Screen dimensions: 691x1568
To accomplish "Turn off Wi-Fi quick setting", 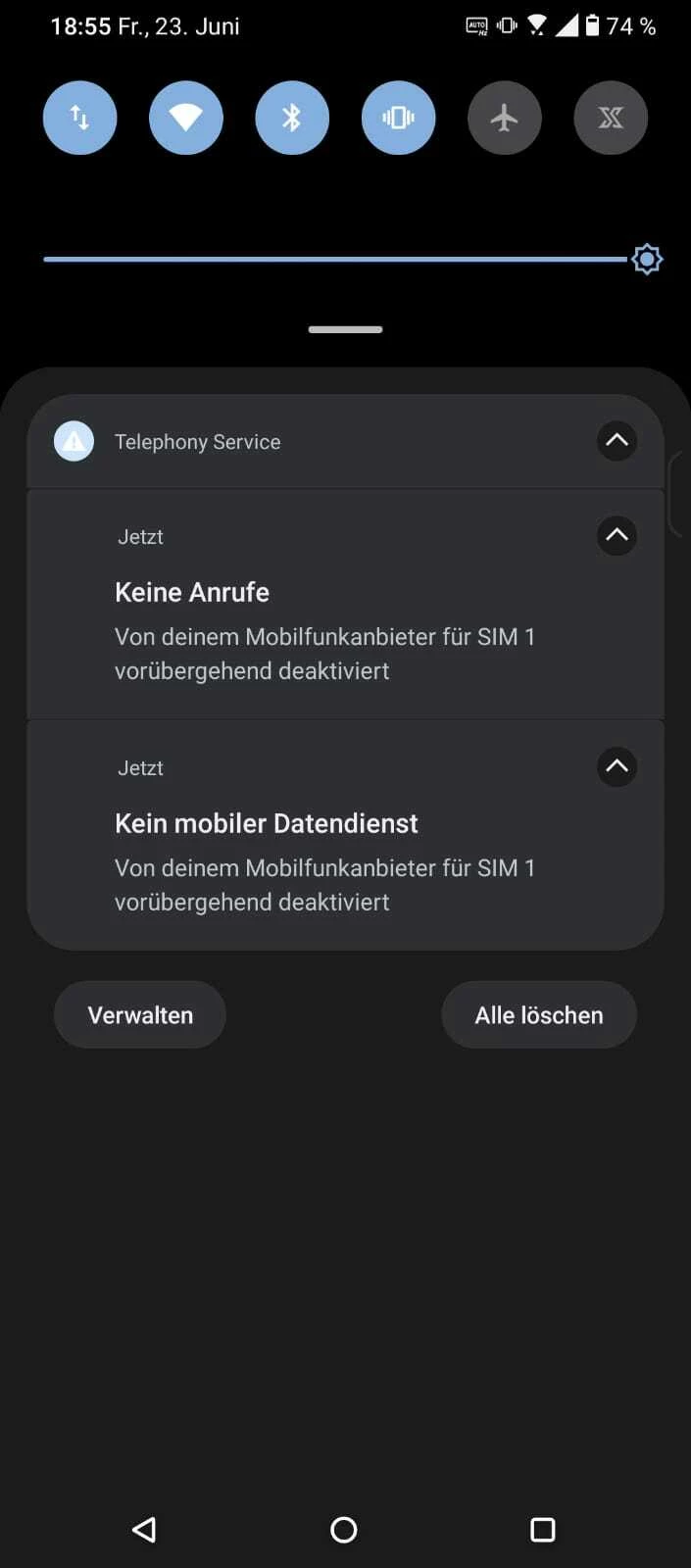I will (x=186, y=118).
